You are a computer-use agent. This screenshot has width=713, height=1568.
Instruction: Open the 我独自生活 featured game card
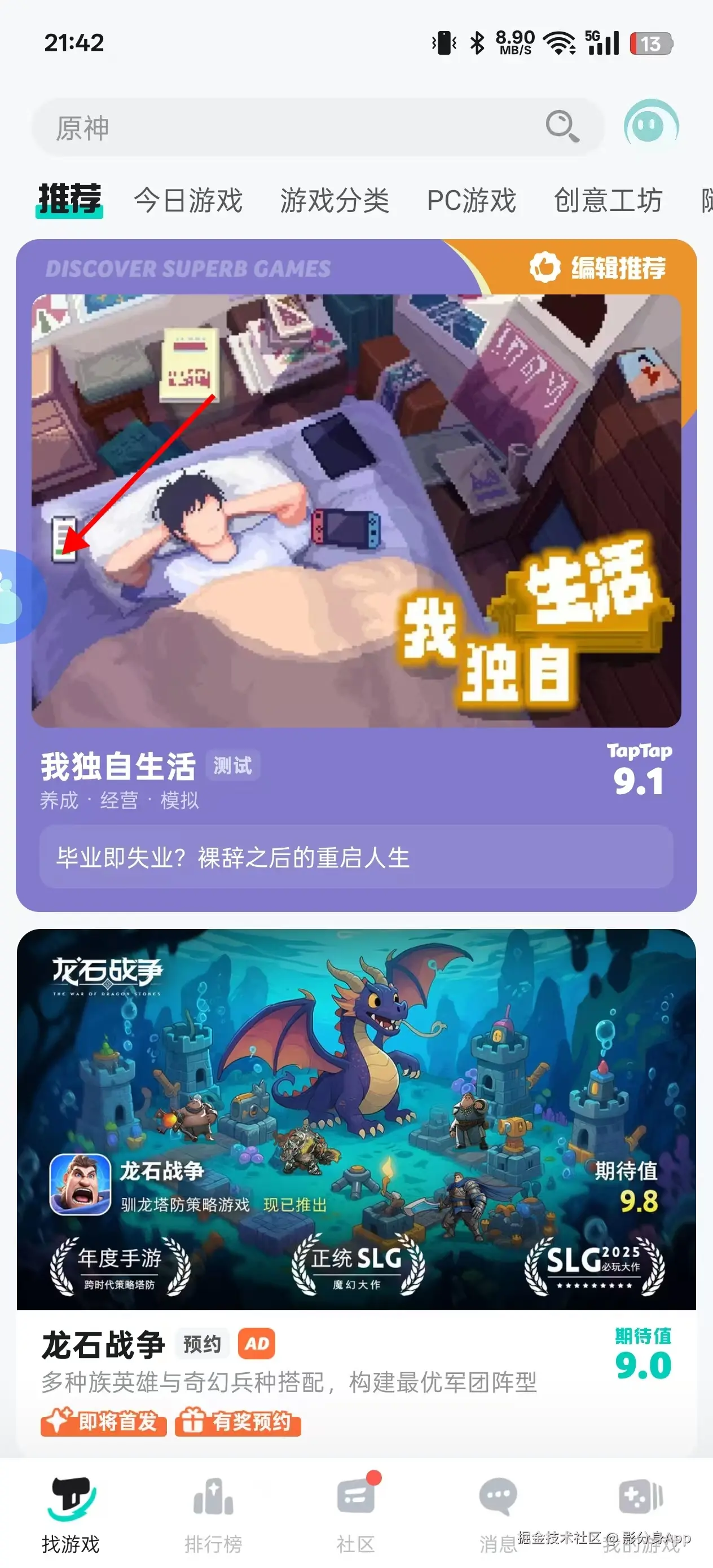[356, 512]
